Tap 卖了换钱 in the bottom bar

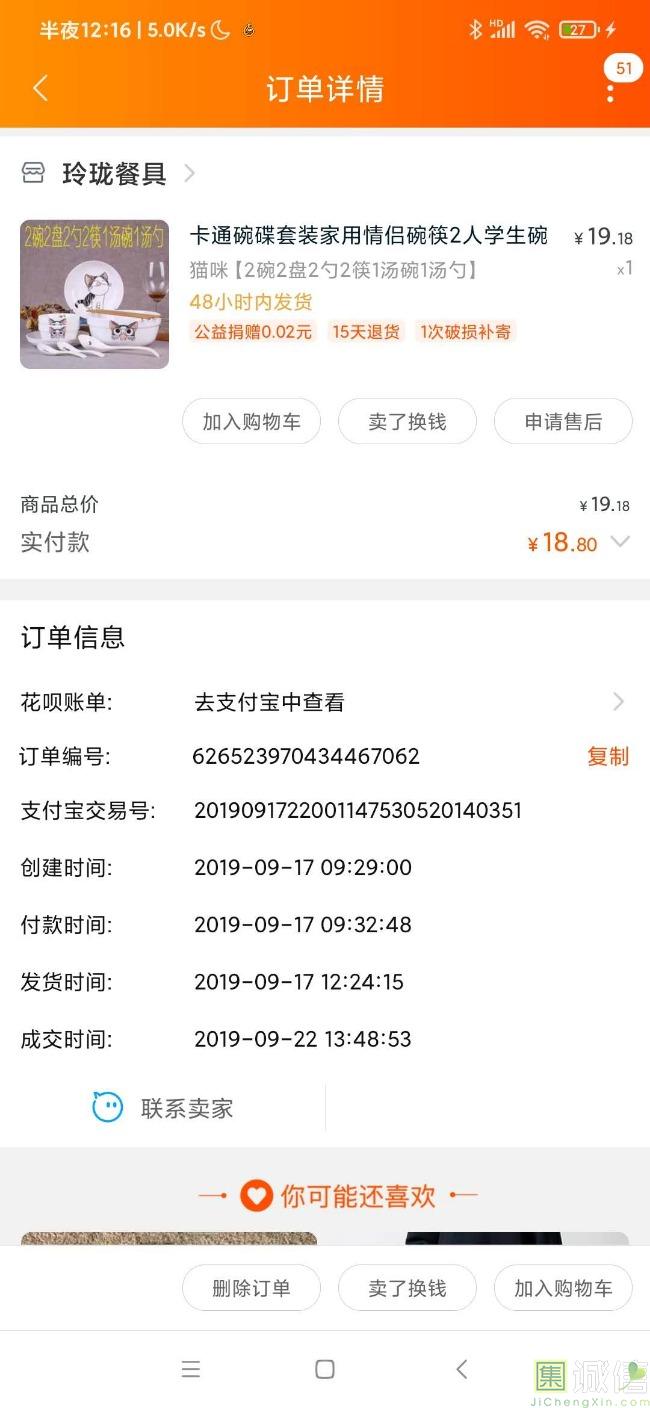pyautogui.click(x=407, y=1288)
